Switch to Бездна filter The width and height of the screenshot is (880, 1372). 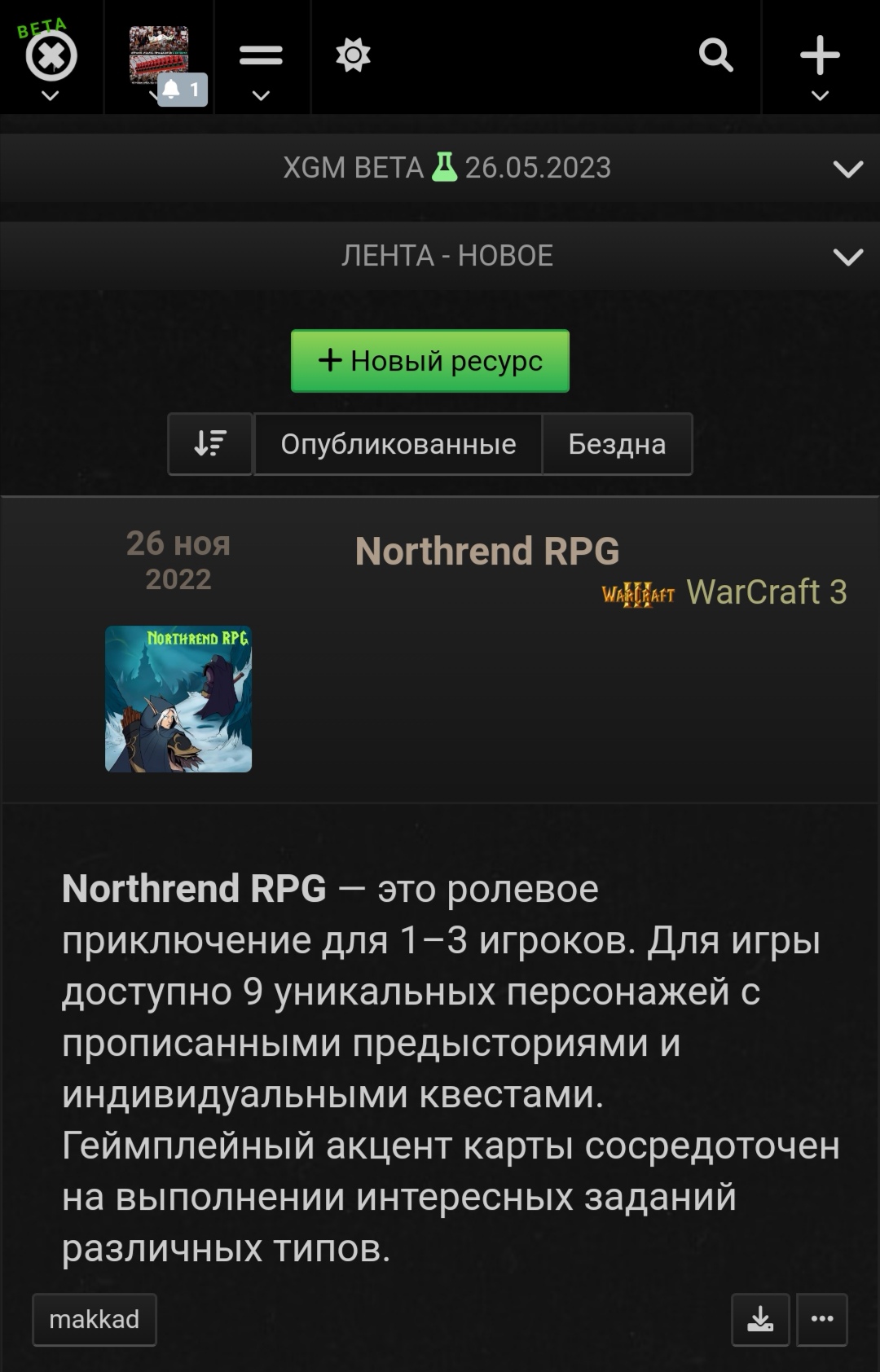coord(617,444)
